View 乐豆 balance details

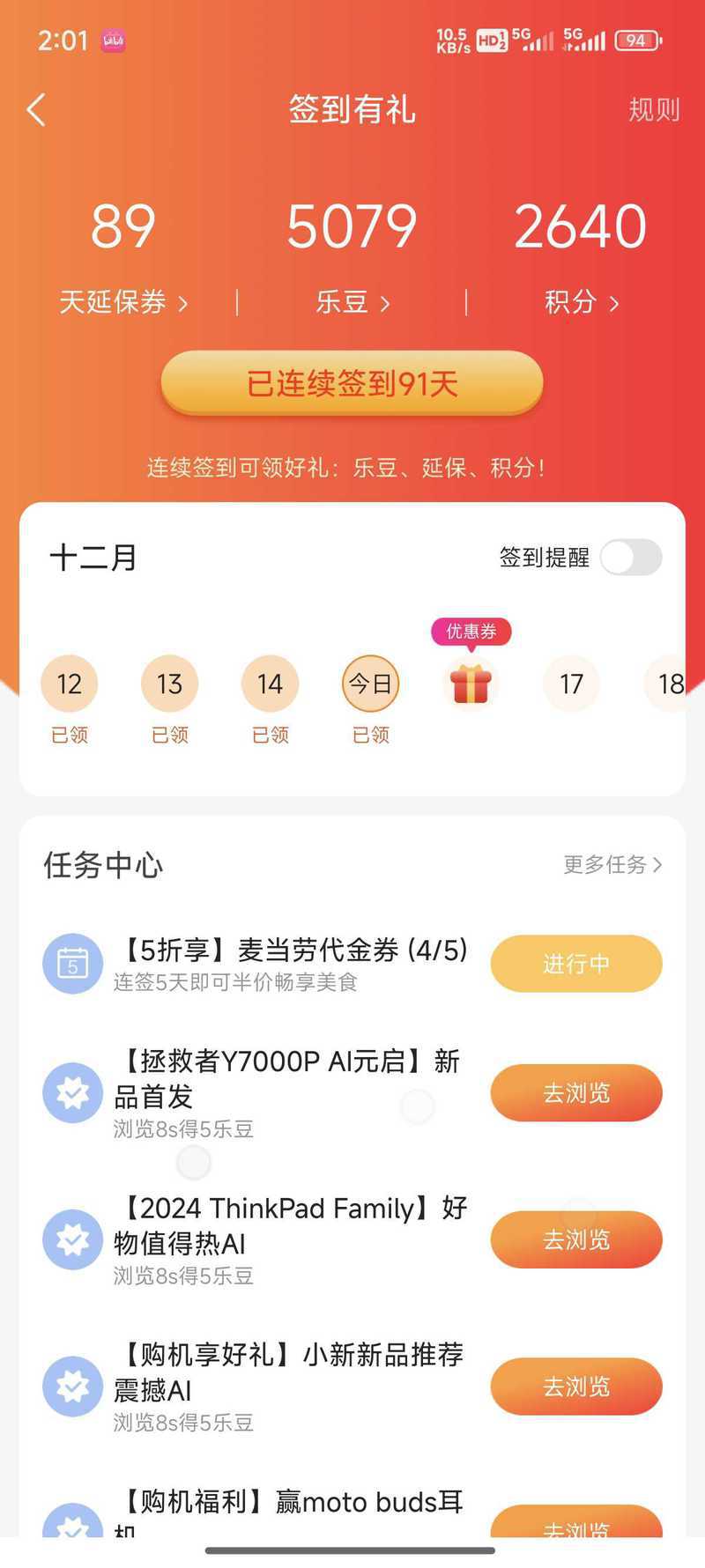pyautogui.click(x=352, y=302)
